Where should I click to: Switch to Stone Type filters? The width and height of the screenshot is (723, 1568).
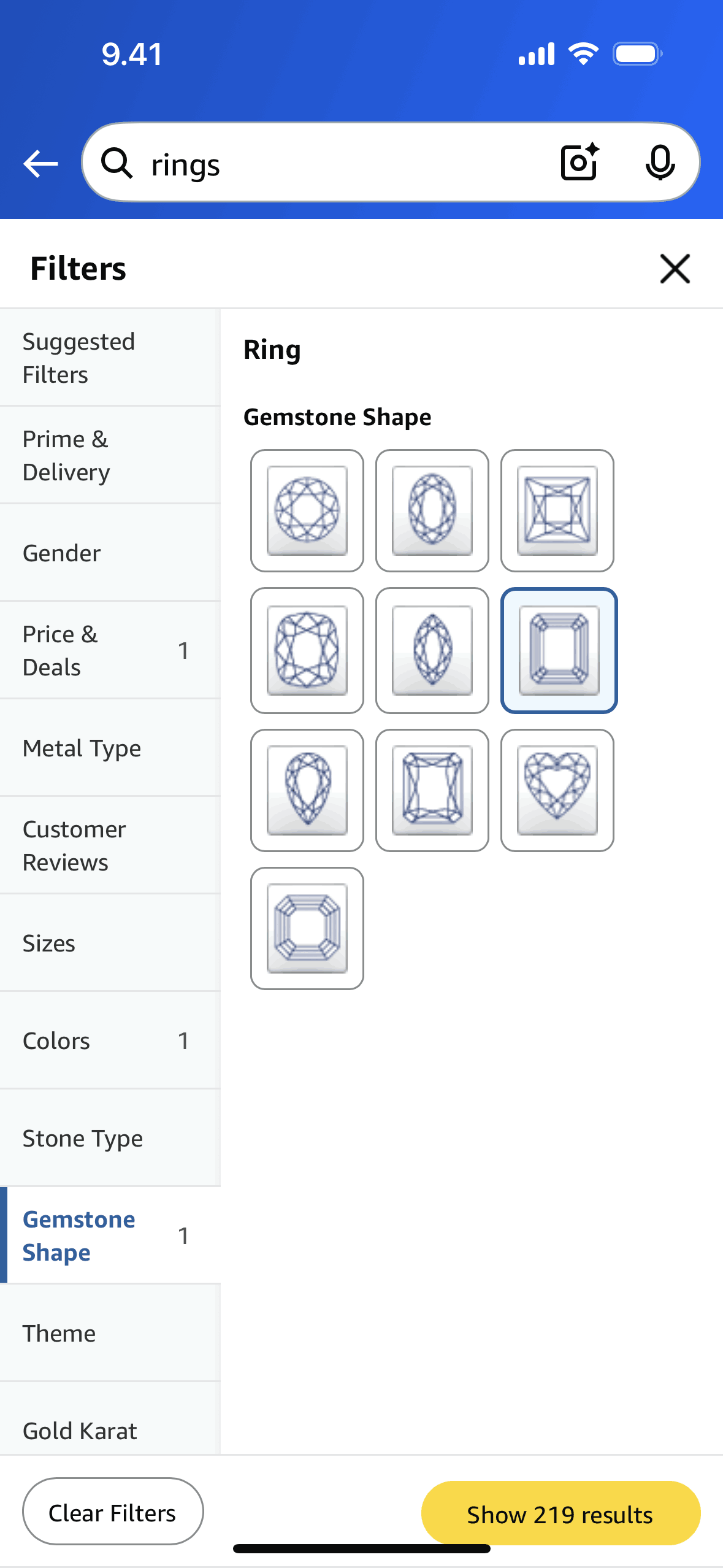(x=110, y=1138)
